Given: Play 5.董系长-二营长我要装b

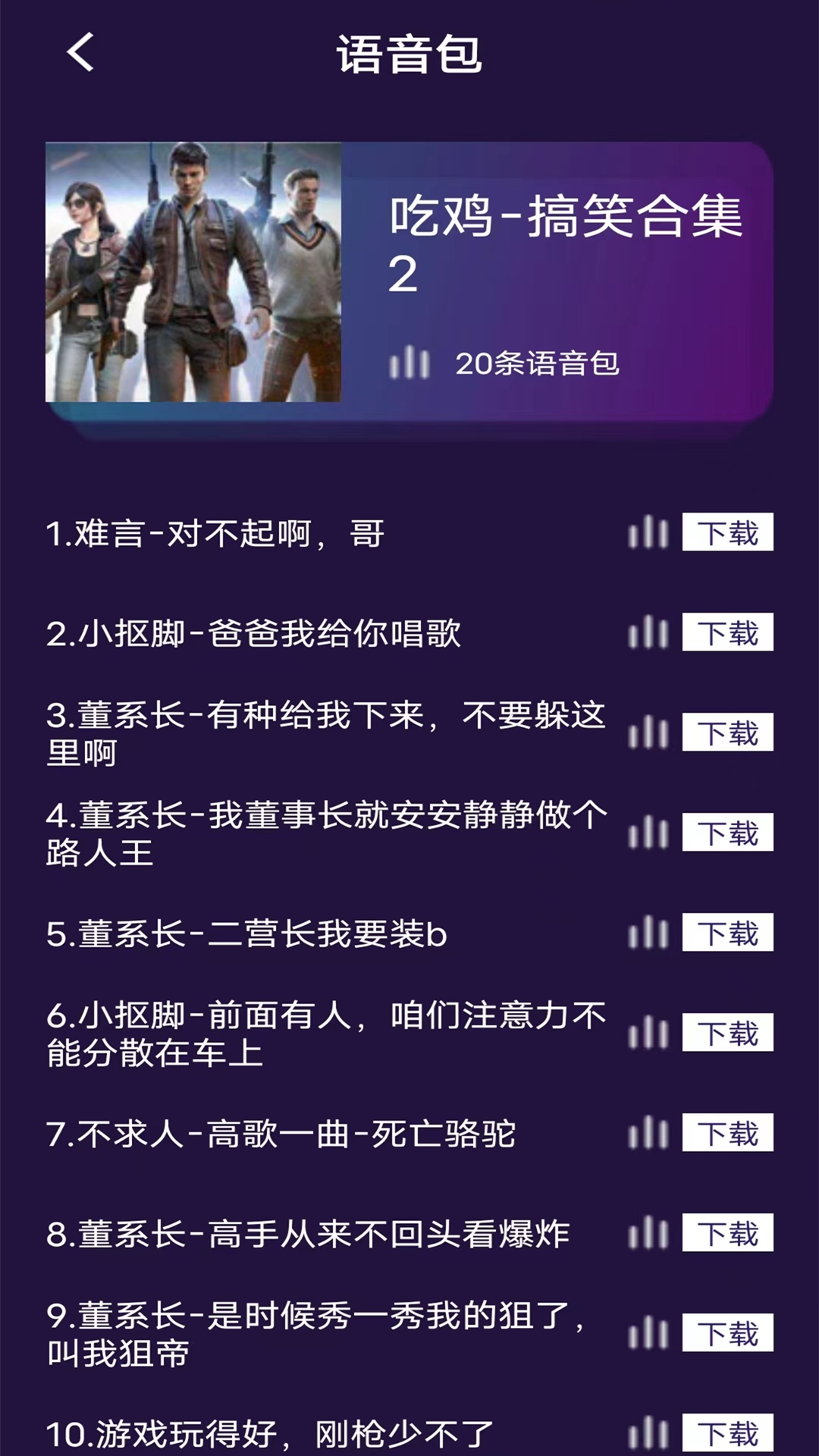Looking at the screenshot, I should click(x=648, y=933).
